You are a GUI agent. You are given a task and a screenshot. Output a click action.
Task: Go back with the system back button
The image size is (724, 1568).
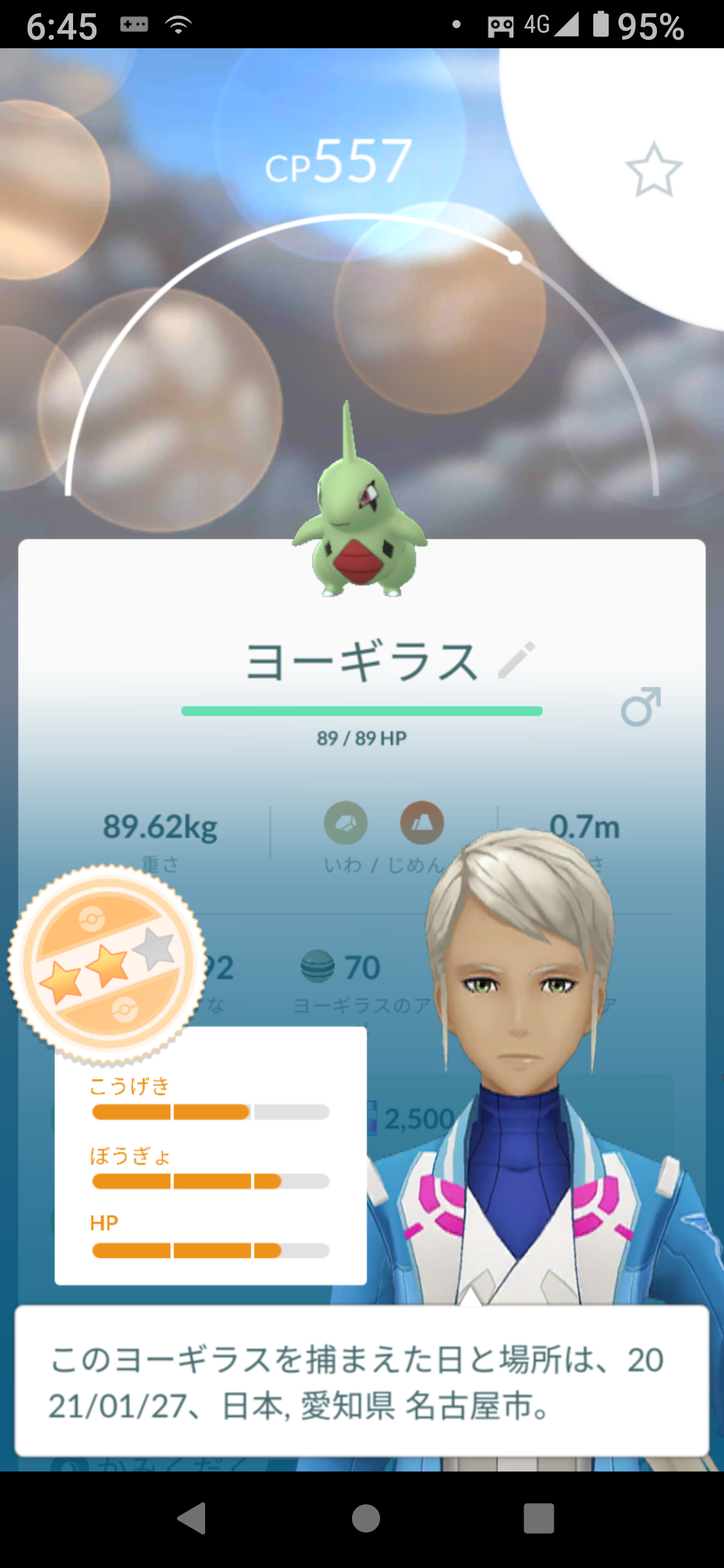(x=192, y=1518)
